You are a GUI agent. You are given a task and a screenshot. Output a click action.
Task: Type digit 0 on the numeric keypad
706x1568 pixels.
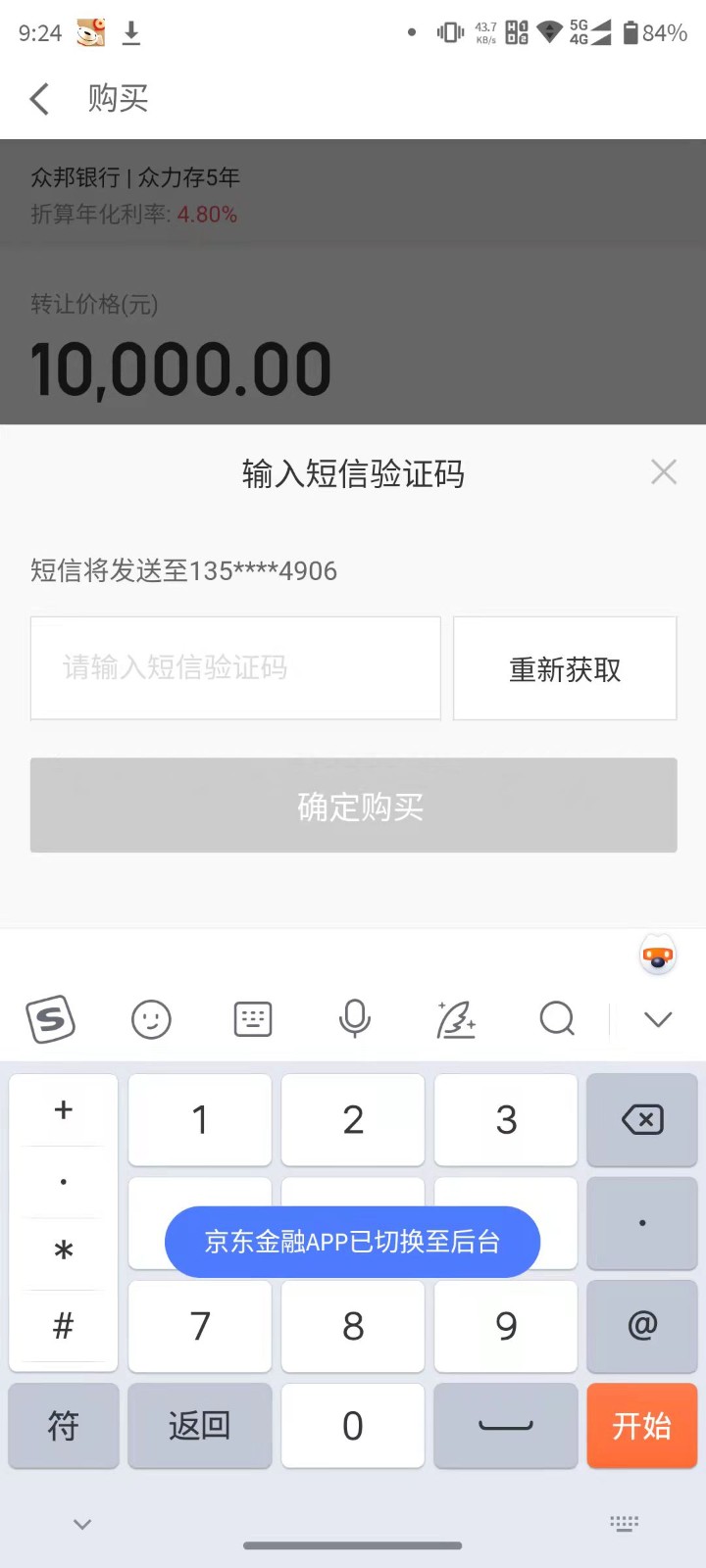click(x=353, y=1426)
